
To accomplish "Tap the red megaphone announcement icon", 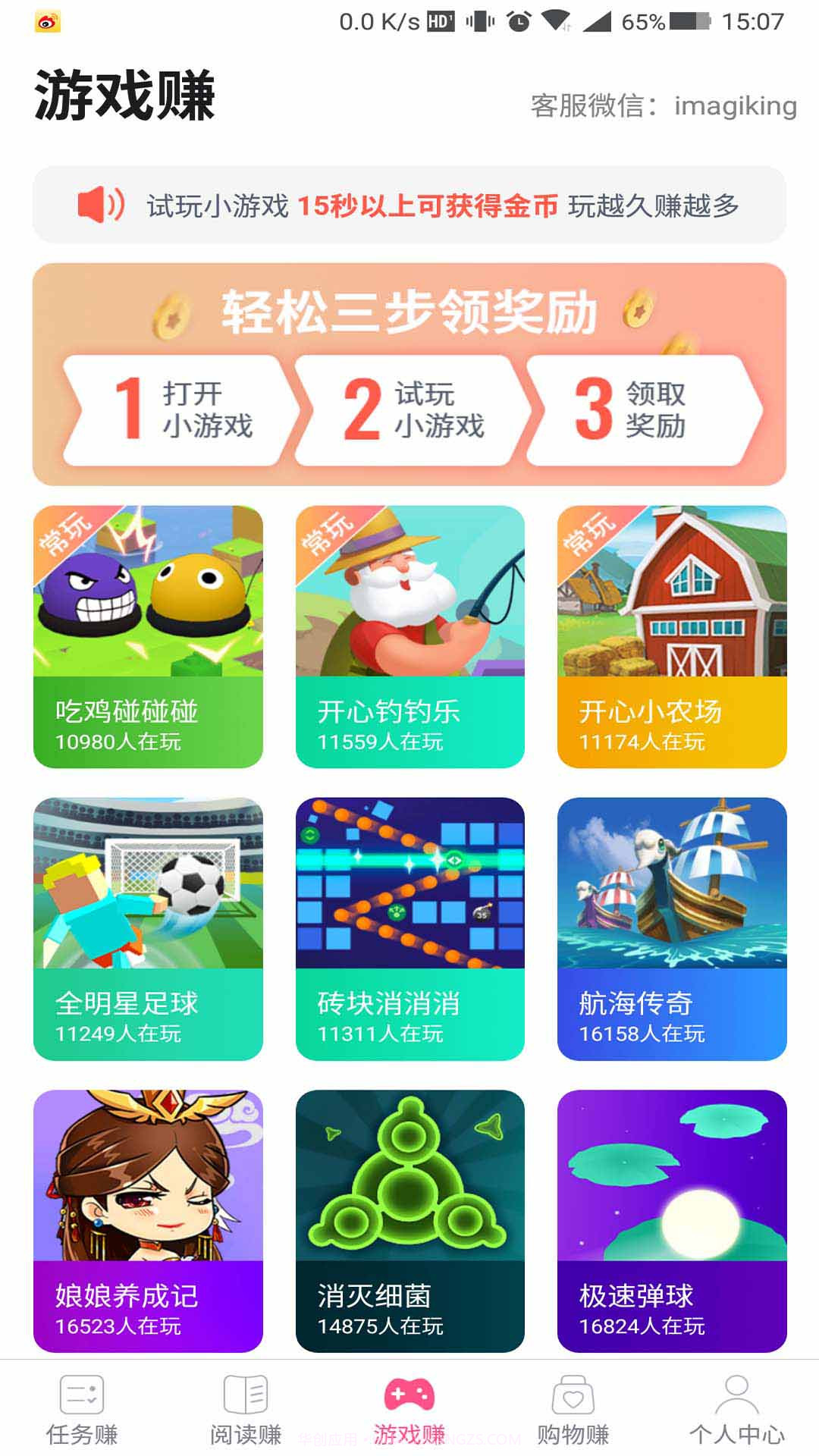I will [101, 203].
